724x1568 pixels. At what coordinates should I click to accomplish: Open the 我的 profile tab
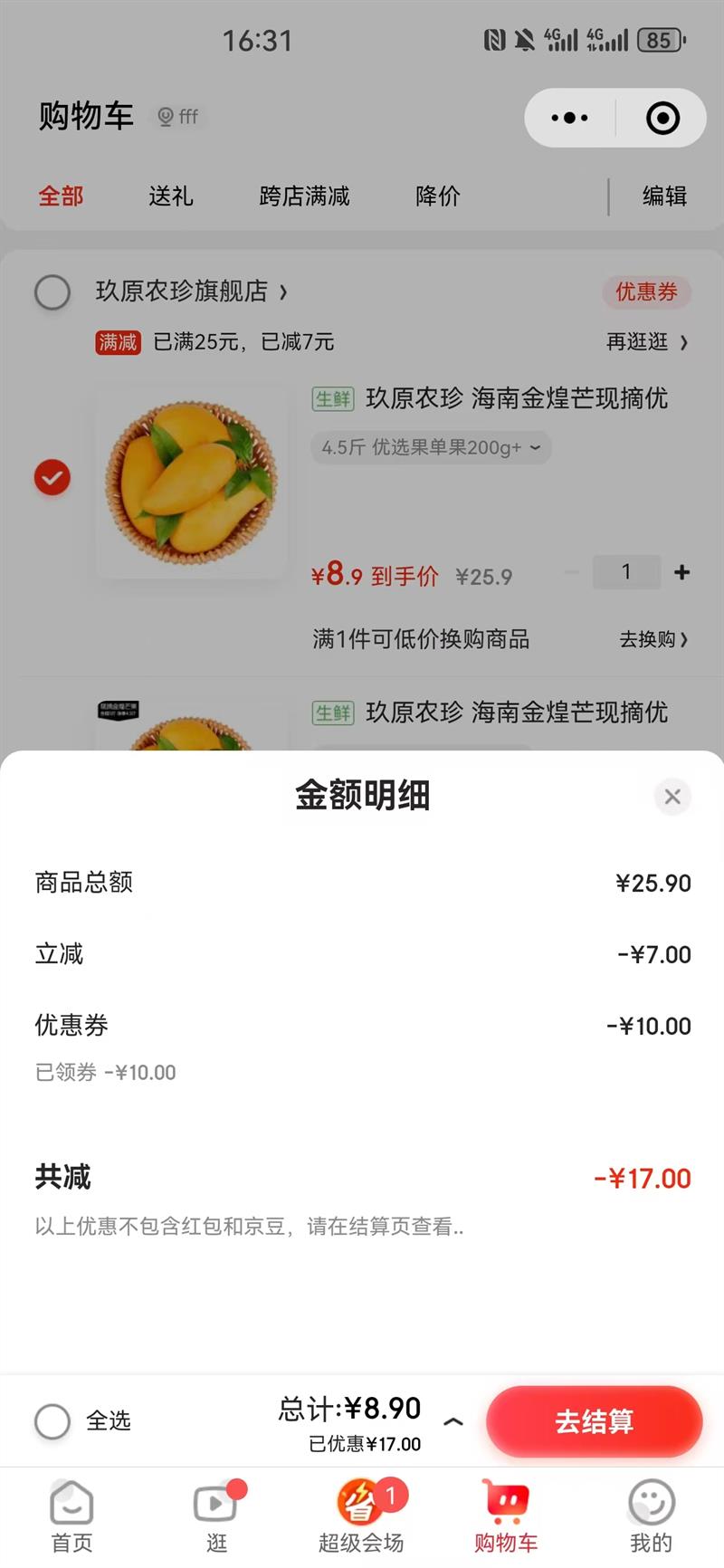tap(651, 1517)
